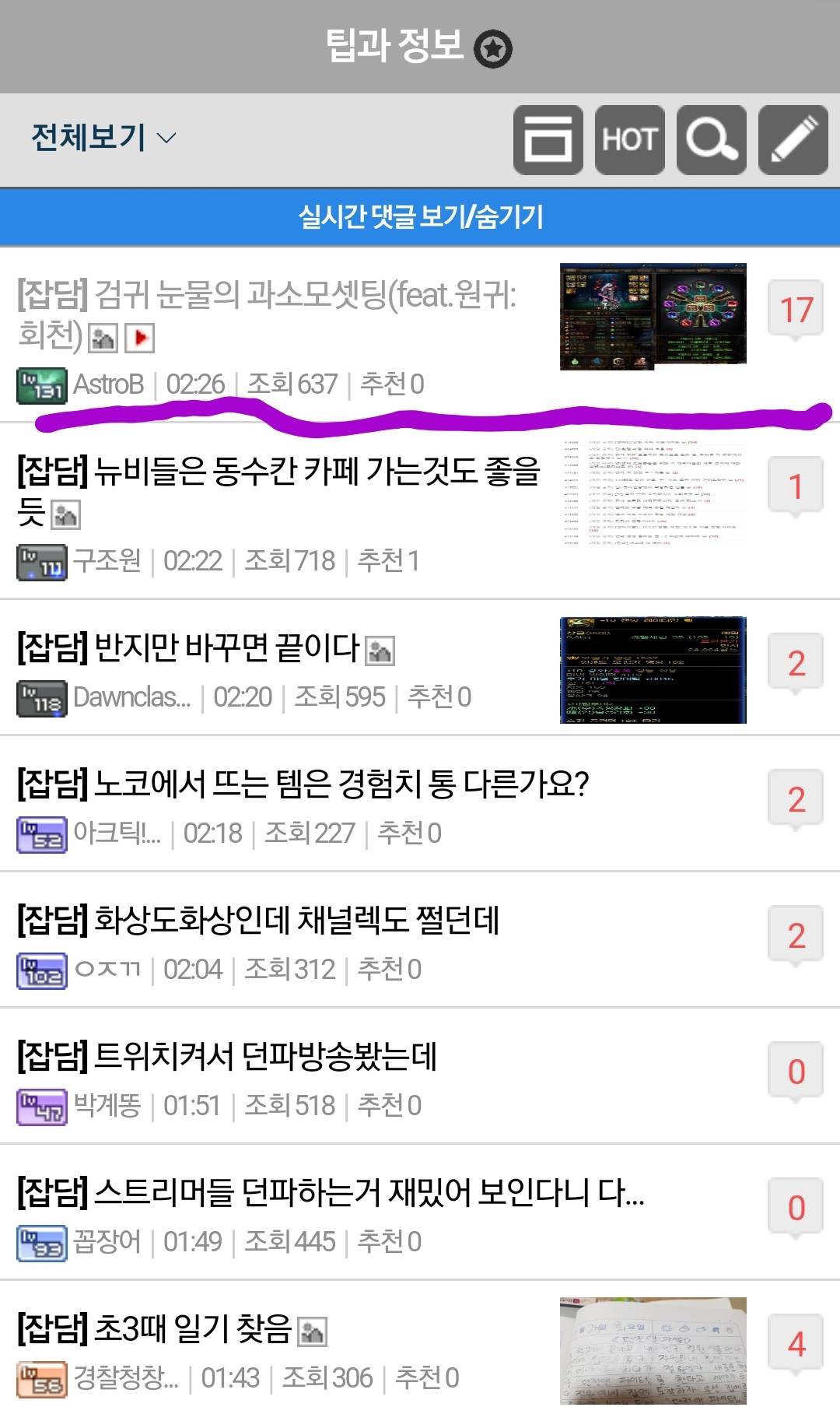Image resolution: width=840 pixels, height=1407 pixels.
Task: Open the search magnifier
Action: coord(711,140)
